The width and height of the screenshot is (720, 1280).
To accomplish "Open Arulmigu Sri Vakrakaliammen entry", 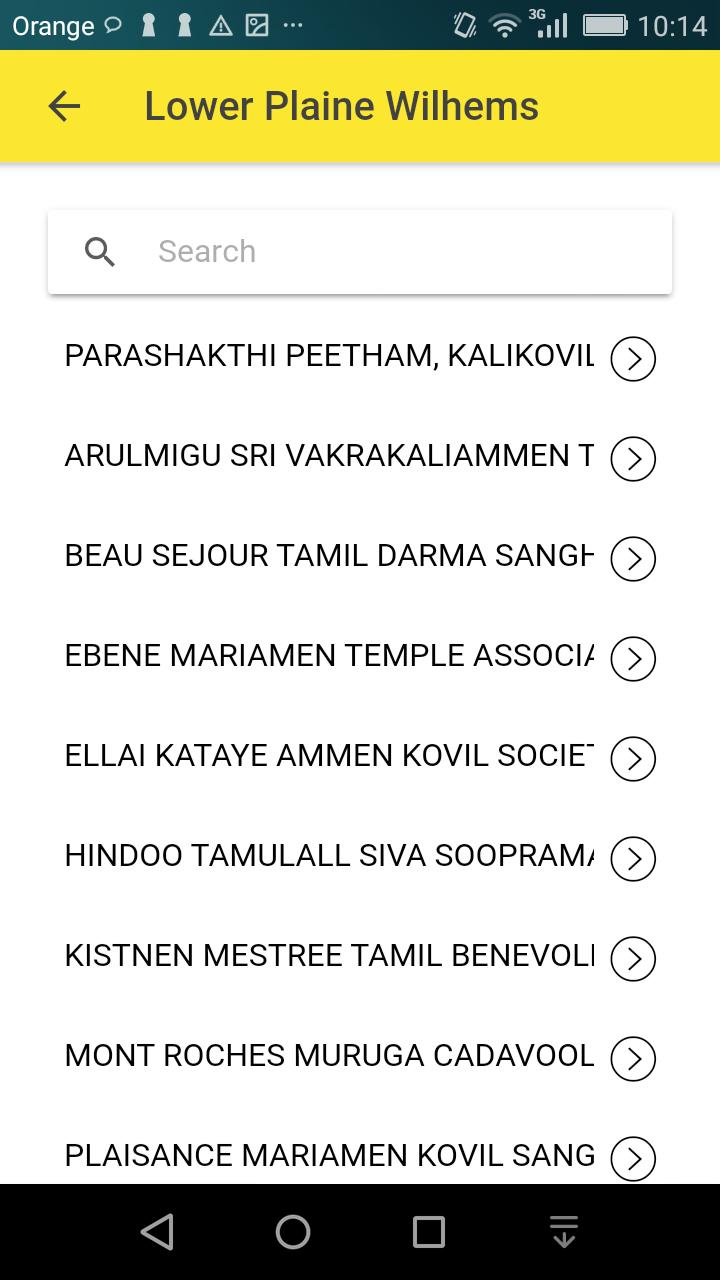I will click(x=330, y=456).
